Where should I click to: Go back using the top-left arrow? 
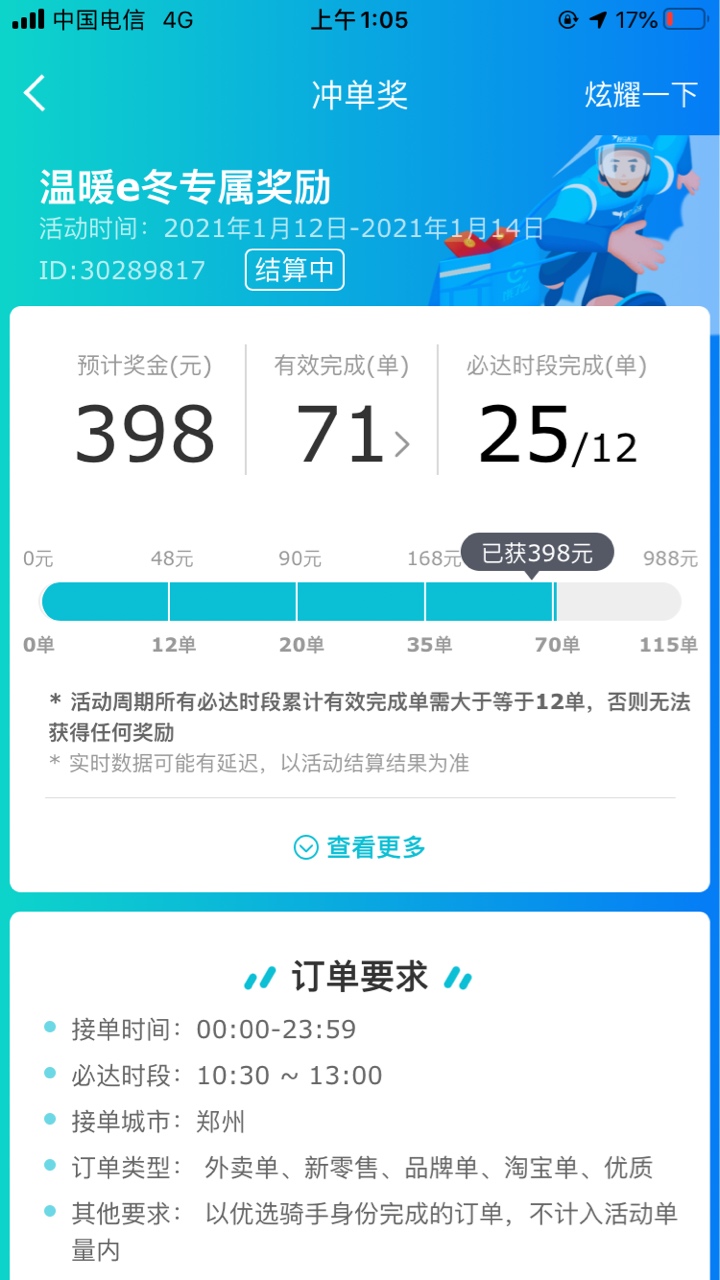tap(35, 94)
